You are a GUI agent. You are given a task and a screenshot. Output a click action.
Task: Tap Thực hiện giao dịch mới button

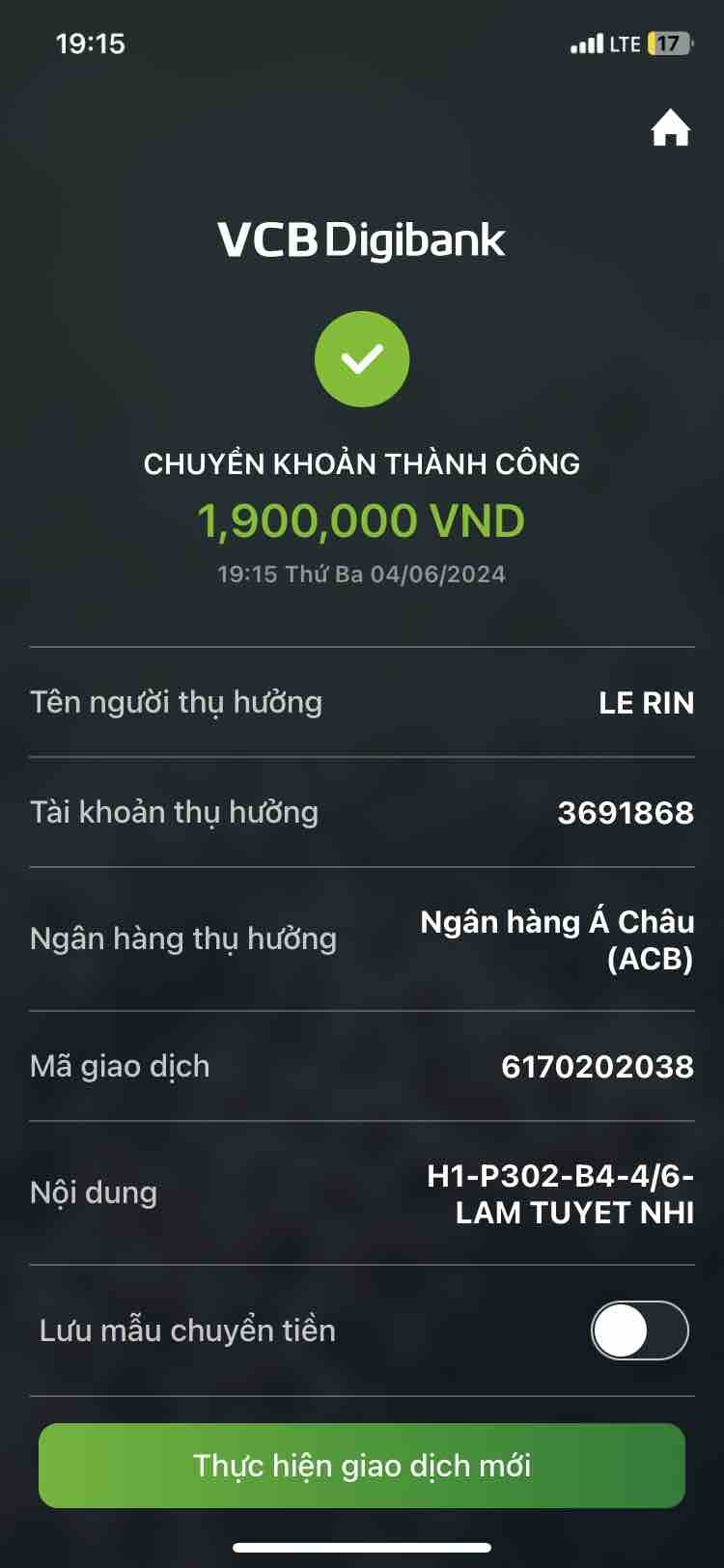tap(362, 1465)
